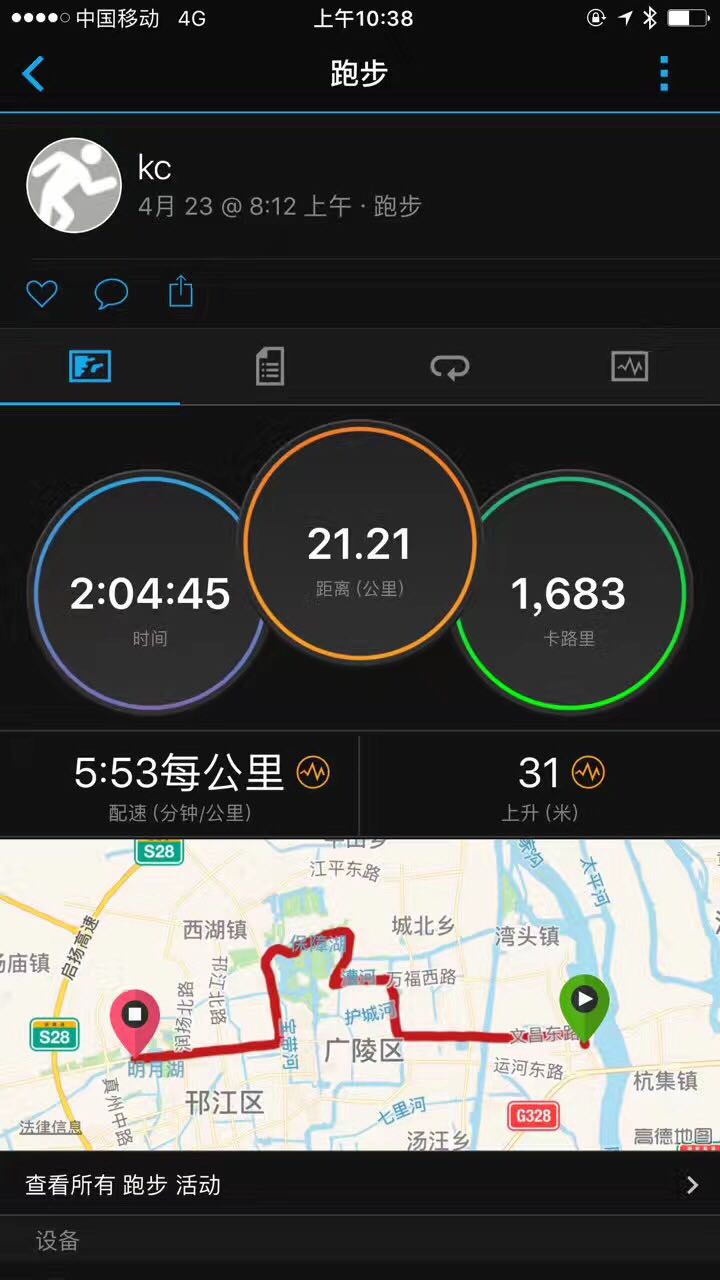Like this run with the heart icon
The width and height of the screenshot is (720, 1280).
point(42,293)
